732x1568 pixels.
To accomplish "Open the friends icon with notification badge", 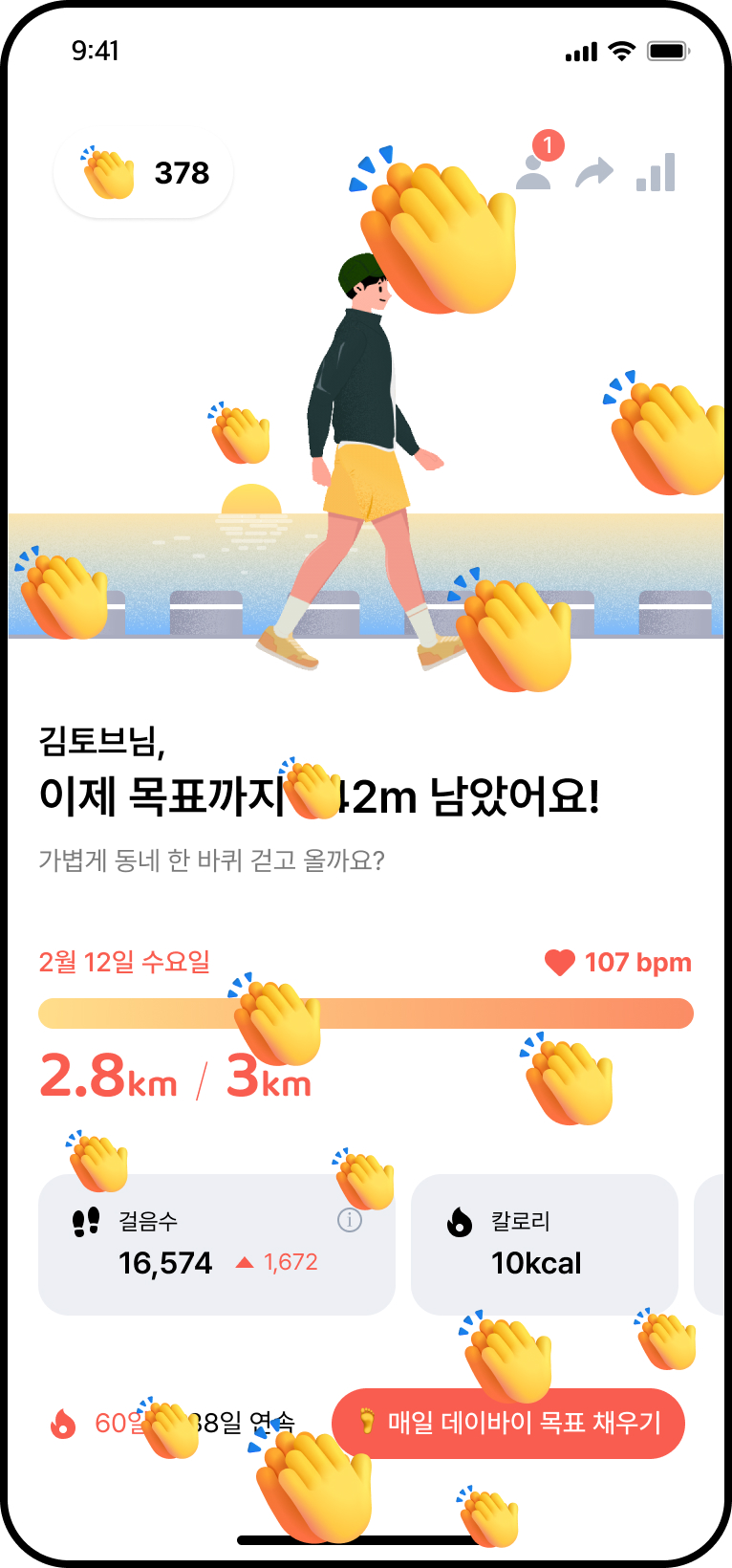I will 533,170.
